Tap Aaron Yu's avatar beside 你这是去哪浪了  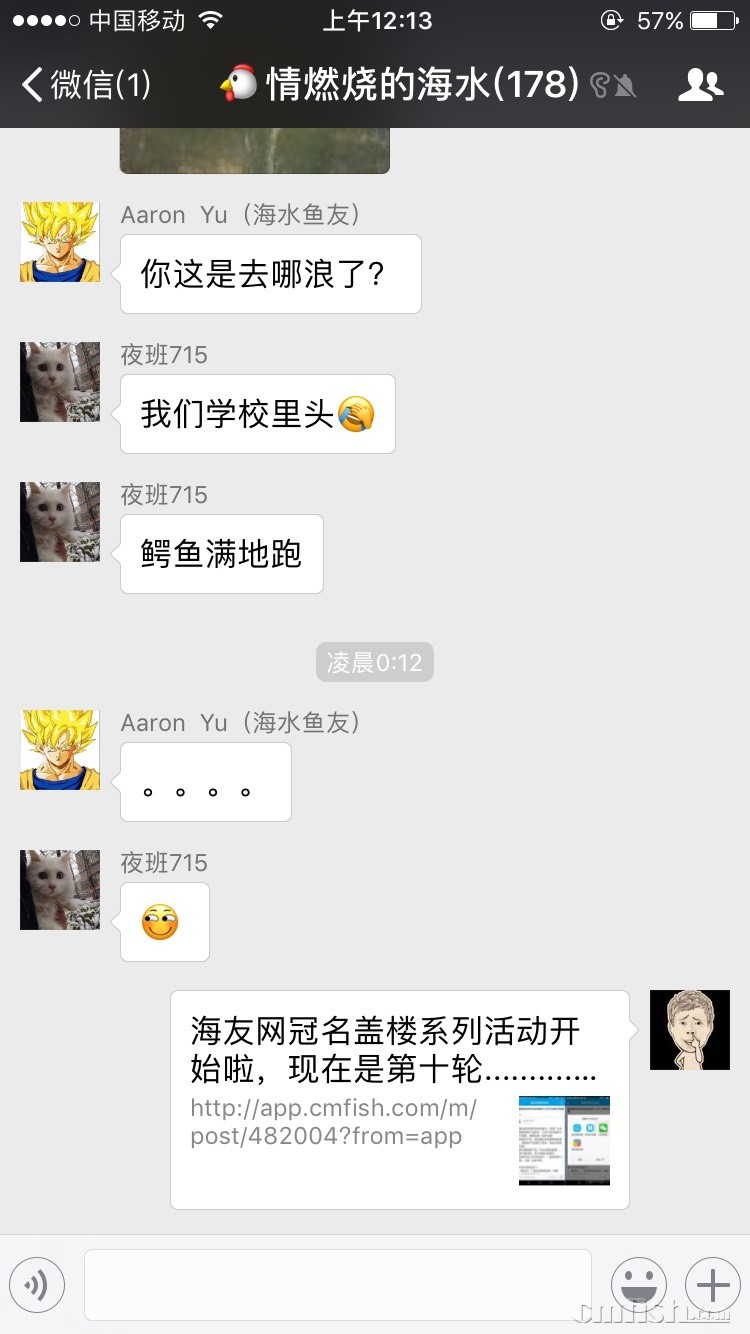(x=60, y=242)
